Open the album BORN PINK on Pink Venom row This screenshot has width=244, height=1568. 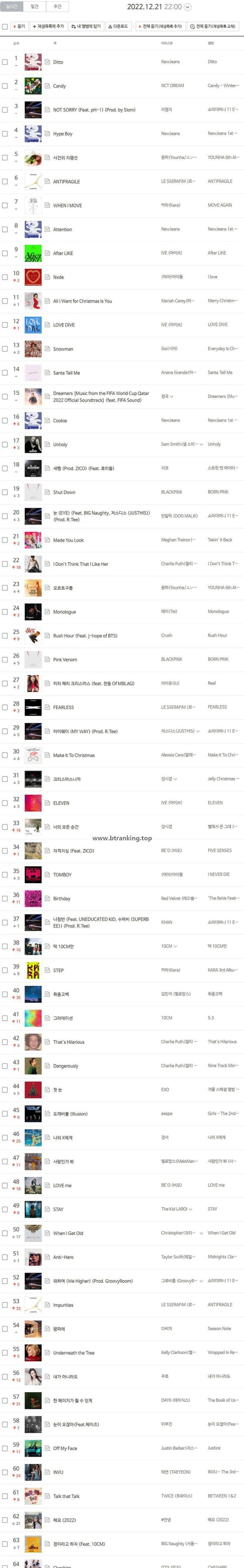(218, 659)
